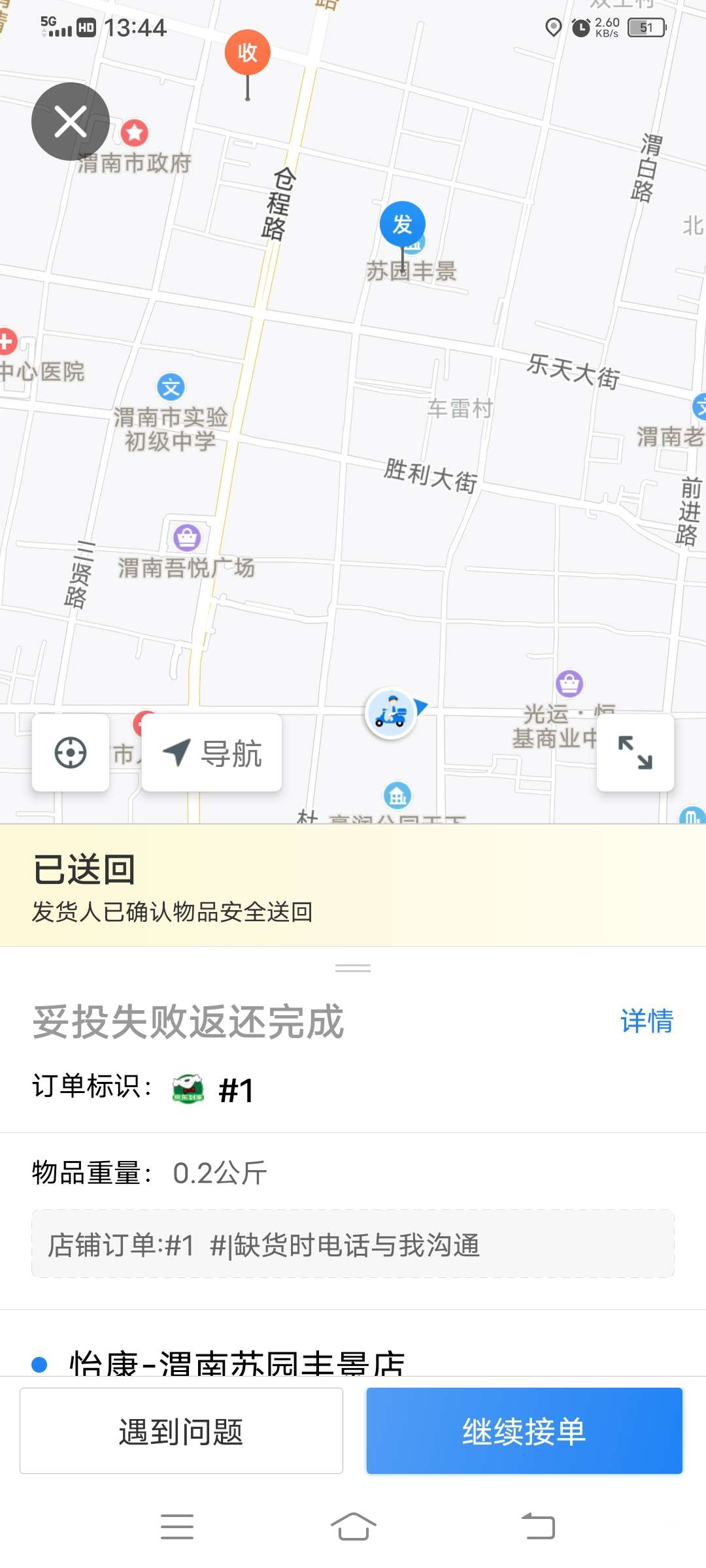Screen dimensions: 706x1568
Task: Report a problem via 遇到问题
Action: pyautogui.click(x=181, y=1431)
